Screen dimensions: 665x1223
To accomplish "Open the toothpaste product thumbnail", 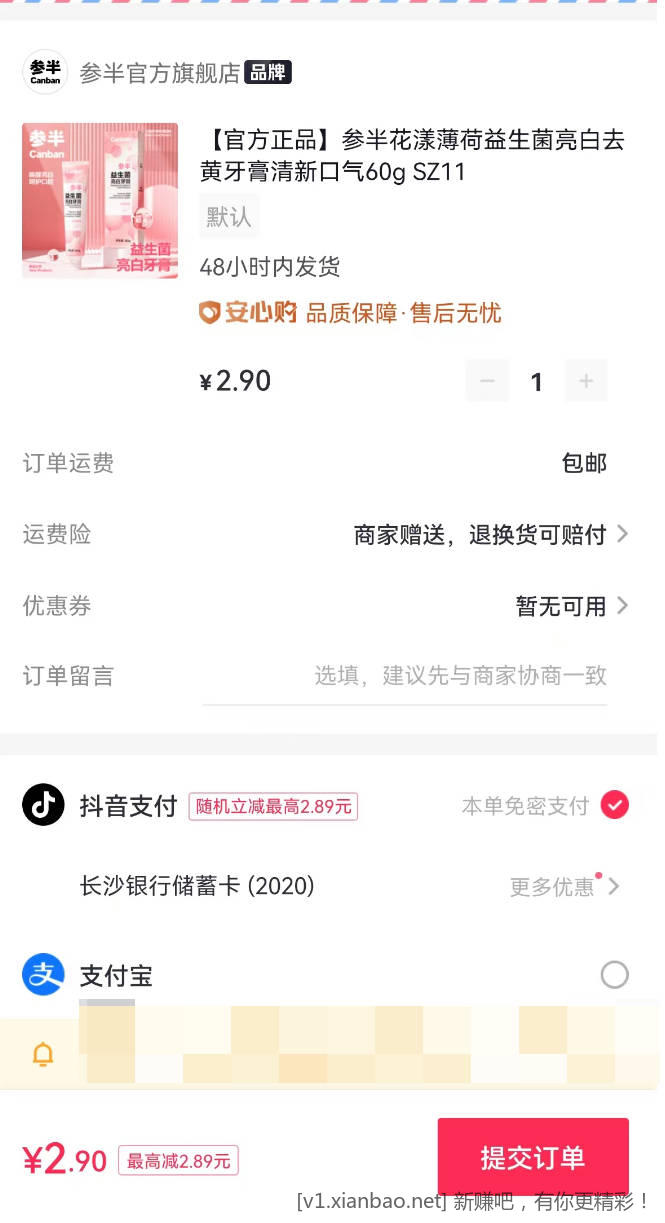I will (100, 200).
